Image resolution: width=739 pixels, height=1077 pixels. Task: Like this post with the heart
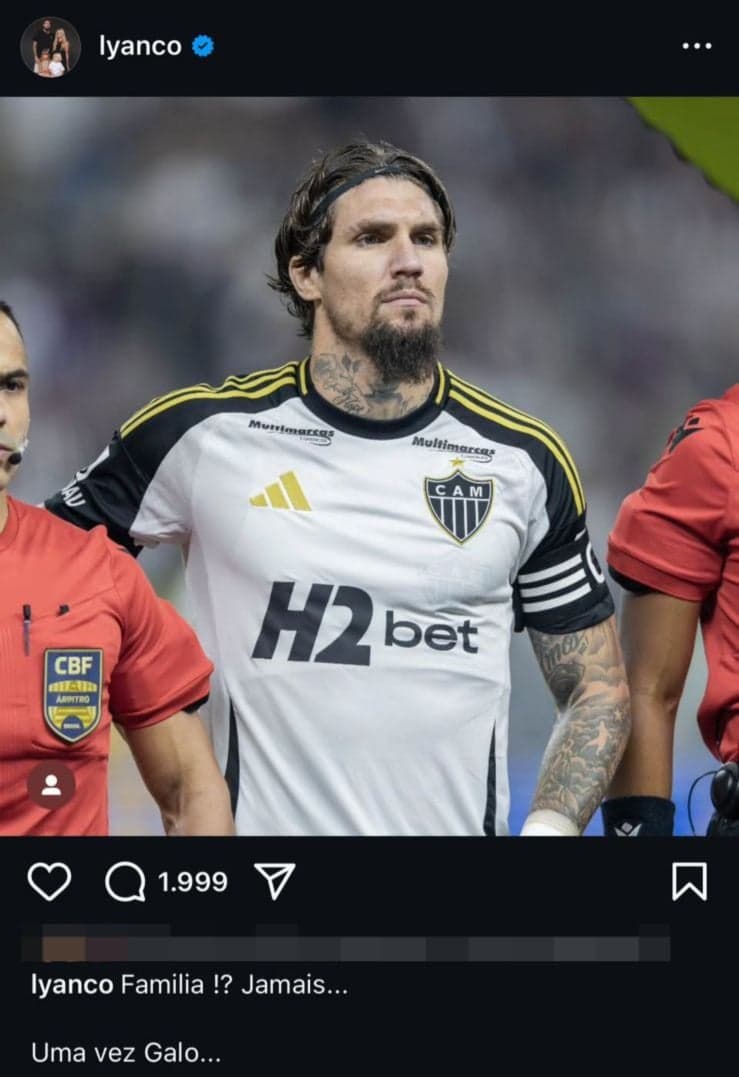49,881
